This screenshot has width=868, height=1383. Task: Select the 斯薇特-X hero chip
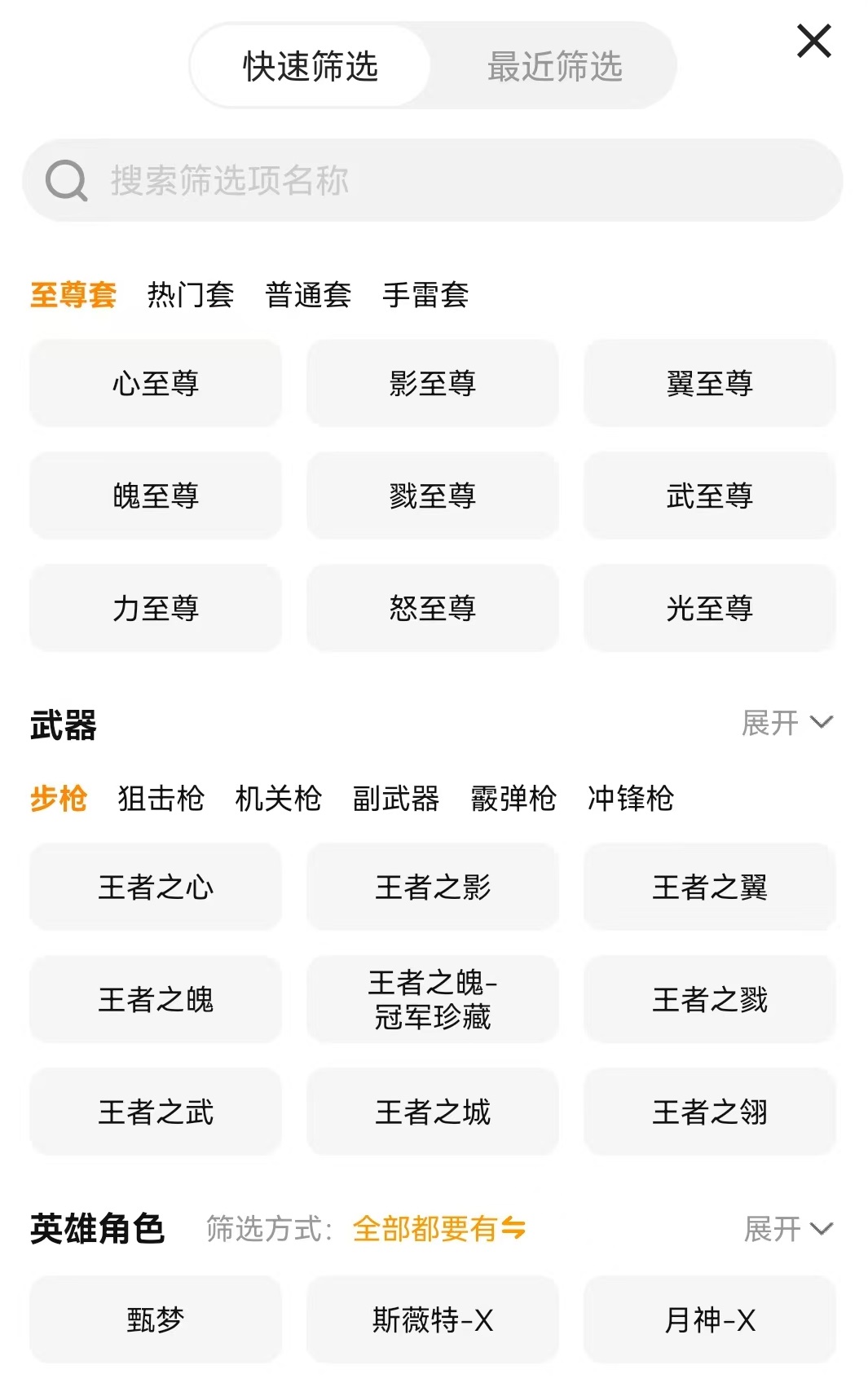432,1319
